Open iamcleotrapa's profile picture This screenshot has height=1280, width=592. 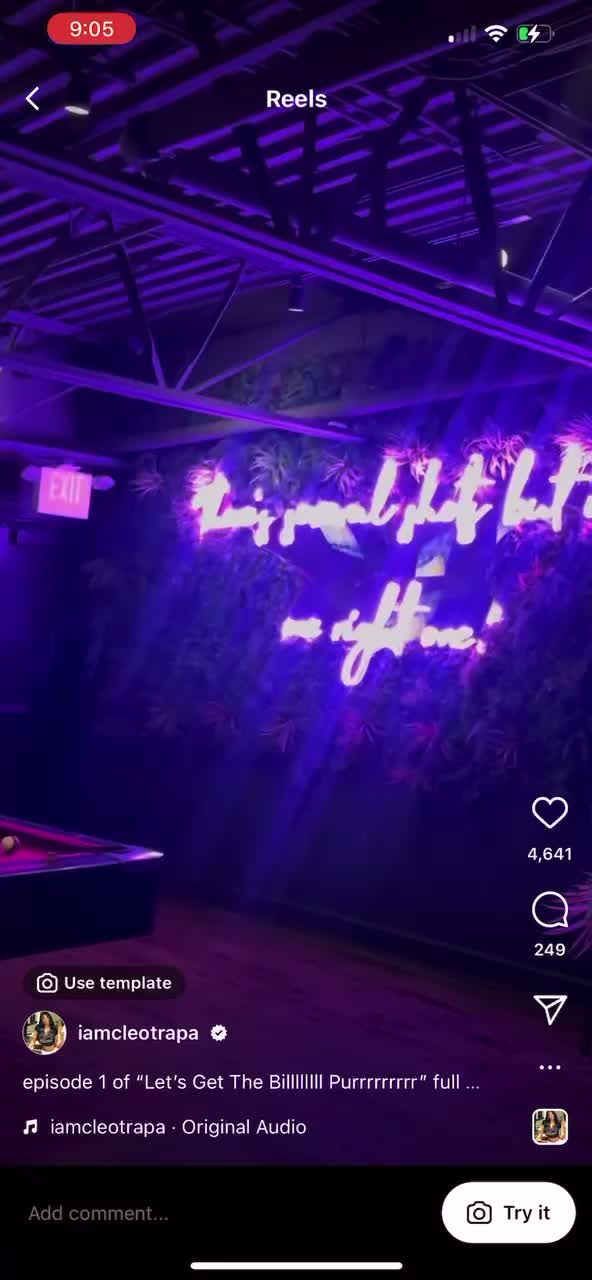(x=44, y=1033)
